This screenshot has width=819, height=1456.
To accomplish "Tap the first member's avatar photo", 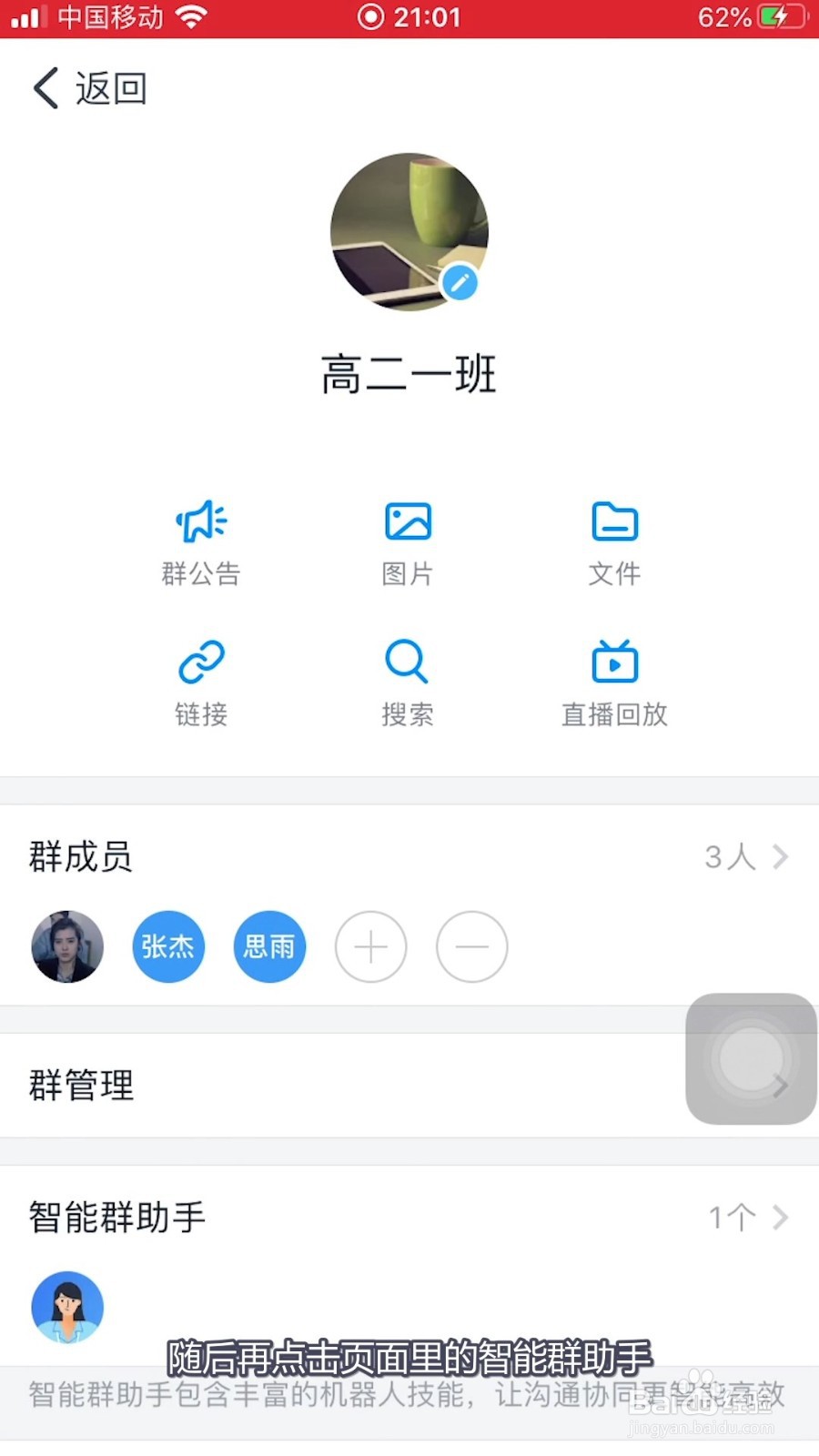I will coord(67,946).
